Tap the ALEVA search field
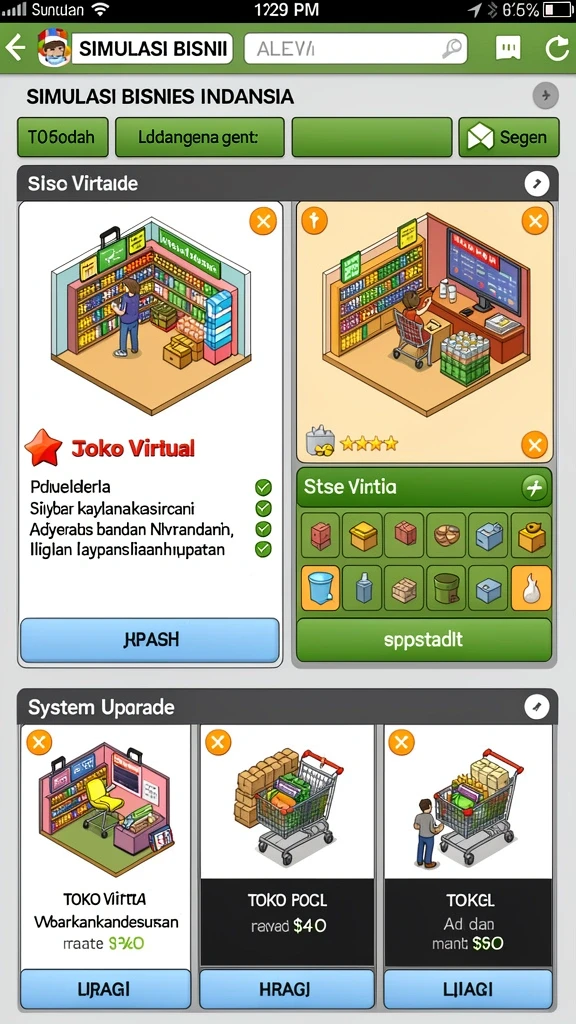Viewport: 576px width, 1024px height. 356,48
